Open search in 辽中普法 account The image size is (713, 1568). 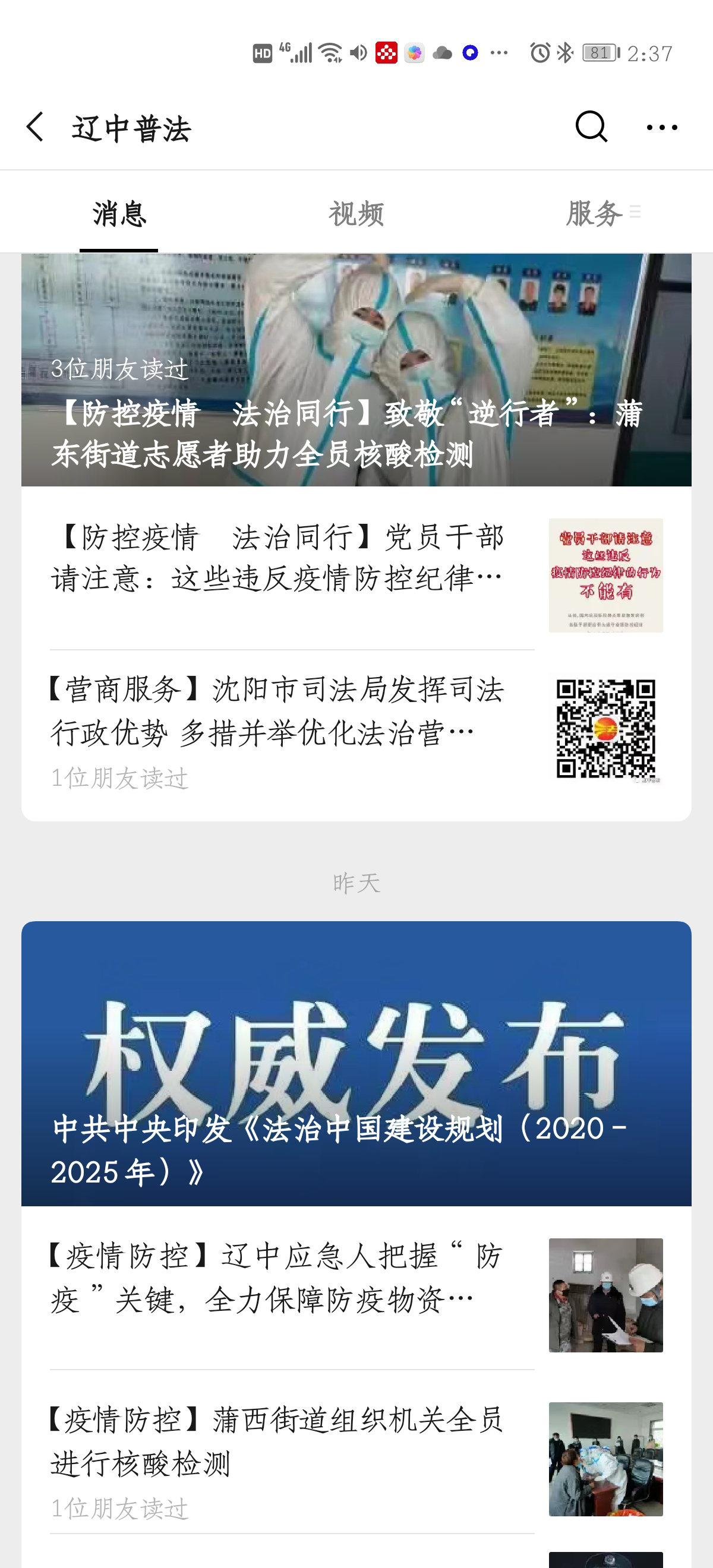point(591,127)
